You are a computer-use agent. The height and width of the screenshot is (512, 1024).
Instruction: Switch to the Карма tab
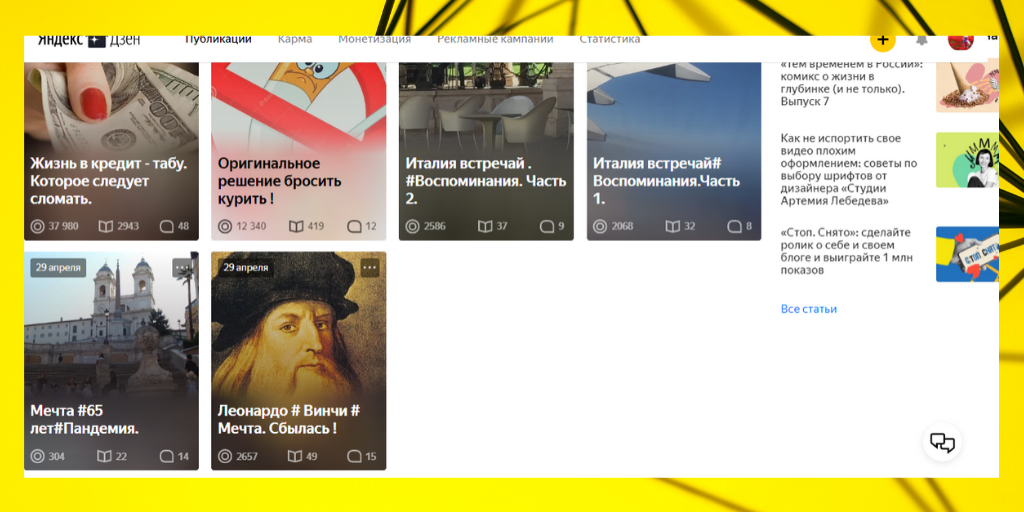(295, 40)
